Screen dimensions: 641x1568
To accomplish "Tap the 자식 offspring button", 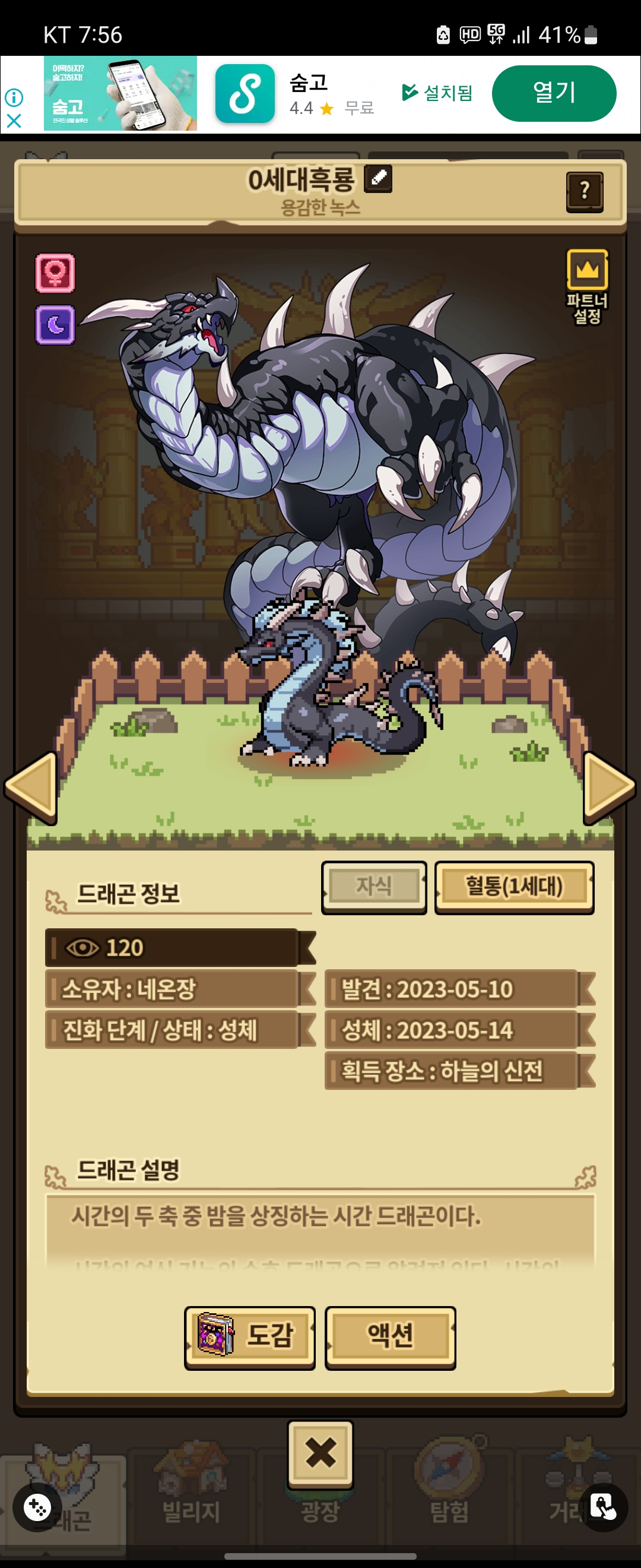I will pyautogui.click(x=374, y=887).
